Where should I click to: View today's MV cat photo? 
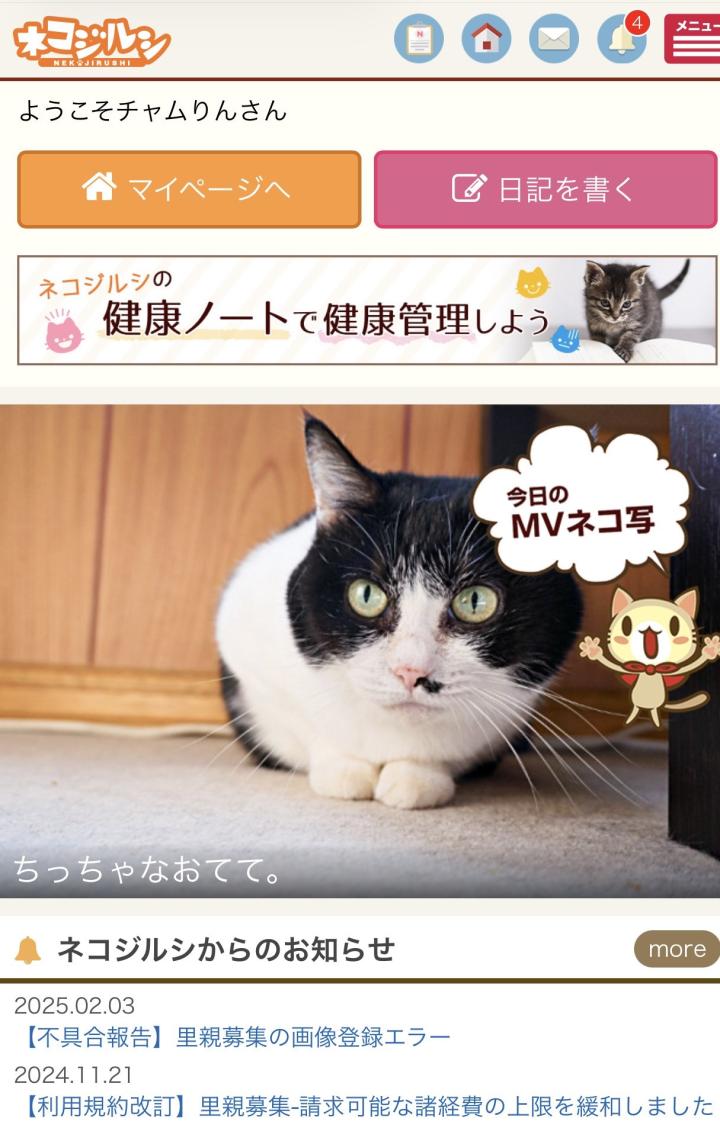click(360, 650)
